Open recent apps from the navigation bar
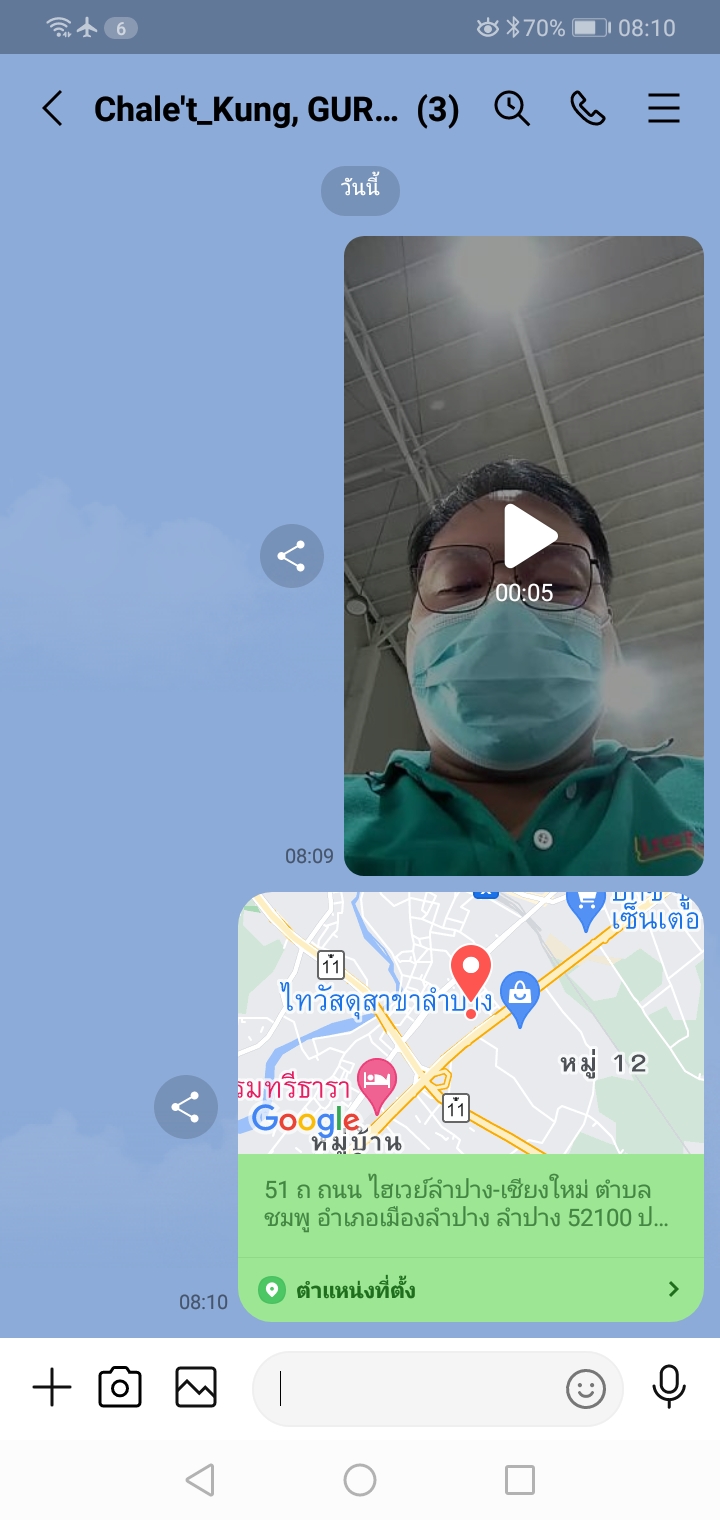 pyautogui.click(x=519, y=1480)
